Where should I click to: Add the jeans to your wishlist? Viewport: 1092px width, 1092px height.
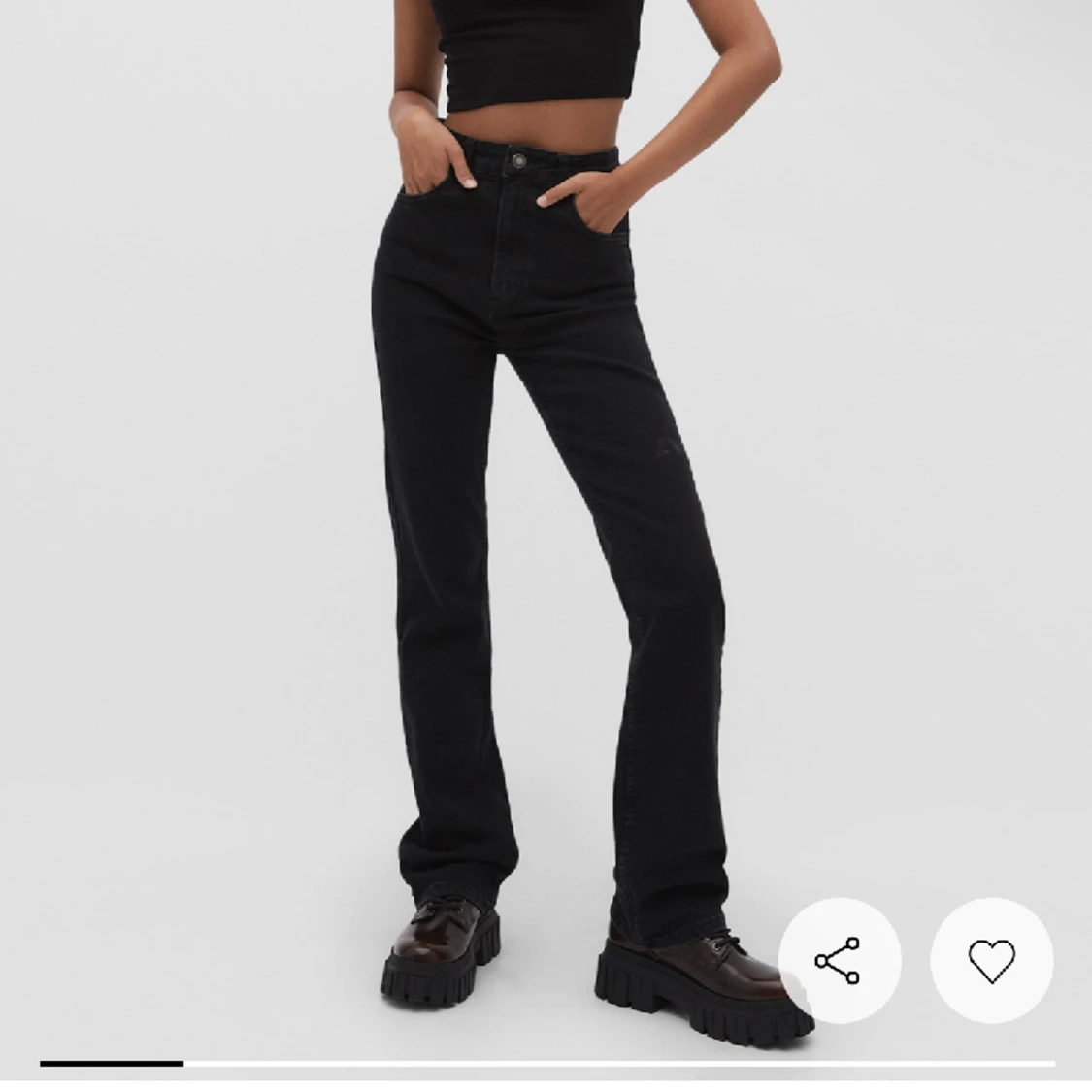click(991, 960)
